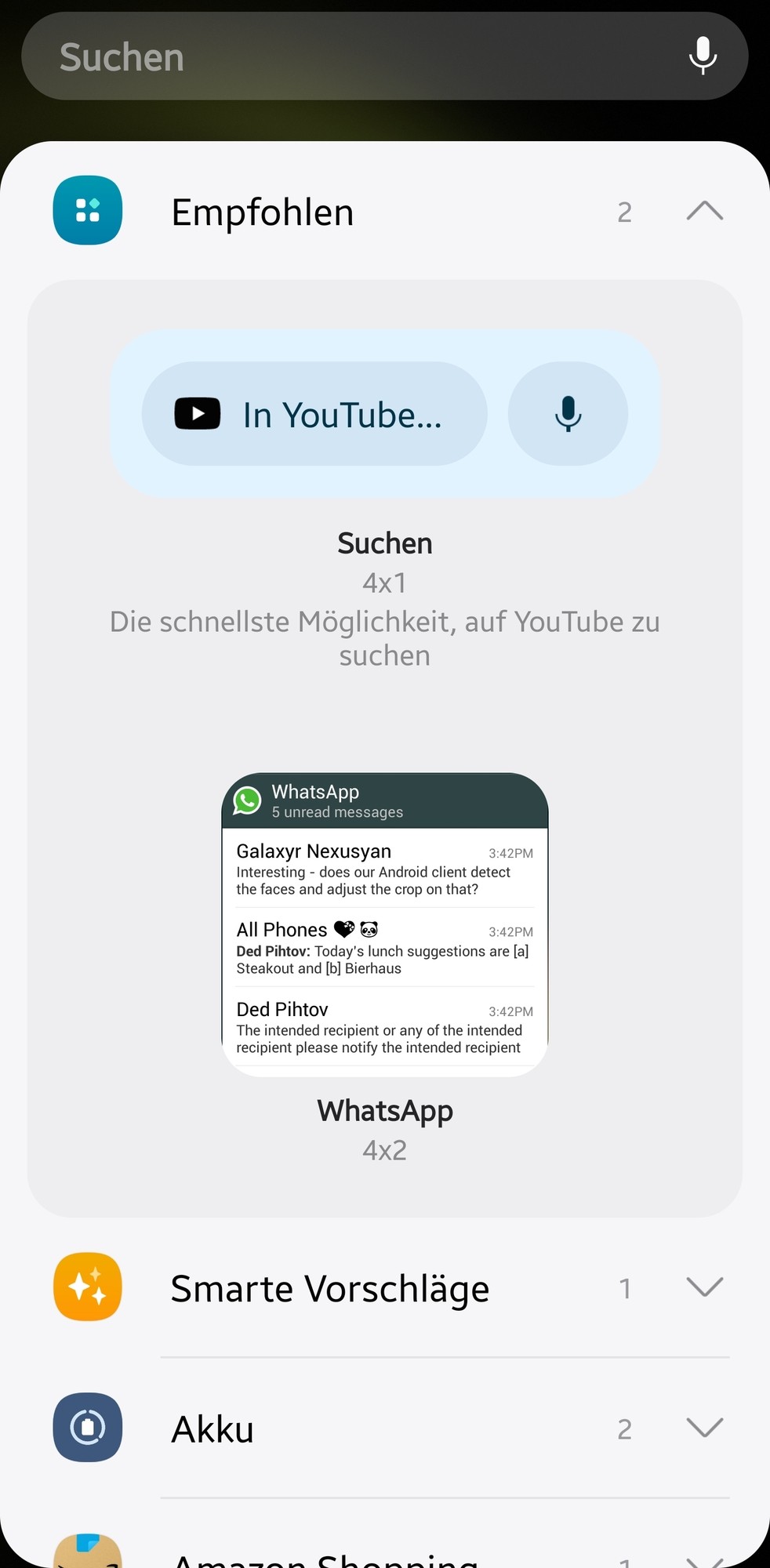
Task: Start voice search with the microphone
Action: pos(703,56)
